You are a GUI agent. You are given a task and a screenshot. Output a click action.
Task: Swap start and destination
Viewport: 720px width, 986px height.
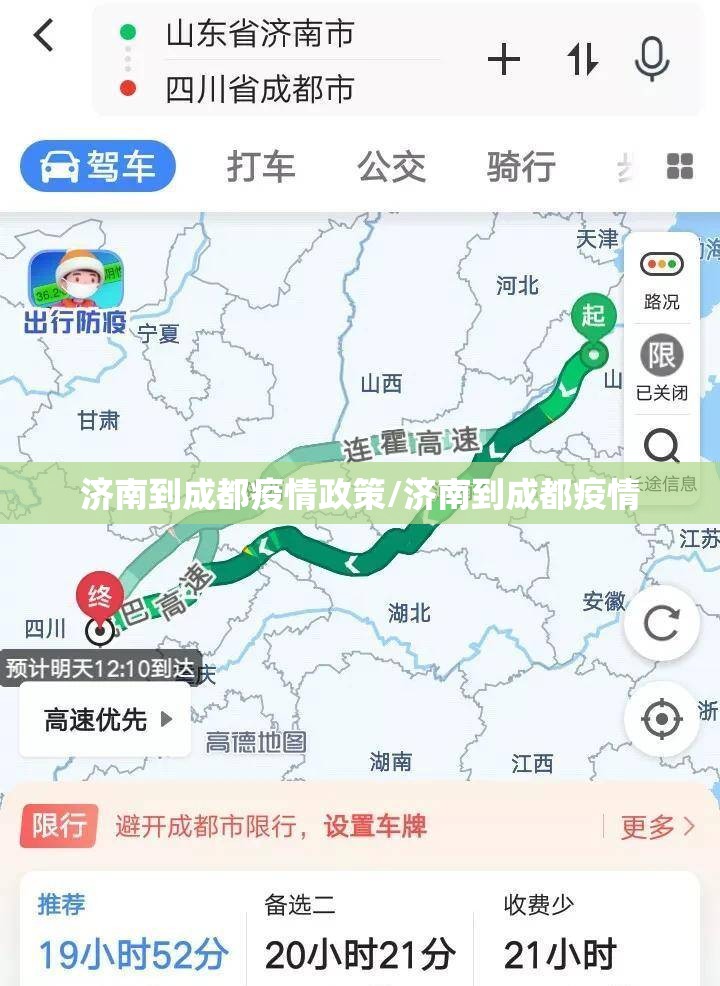[582, 61]
